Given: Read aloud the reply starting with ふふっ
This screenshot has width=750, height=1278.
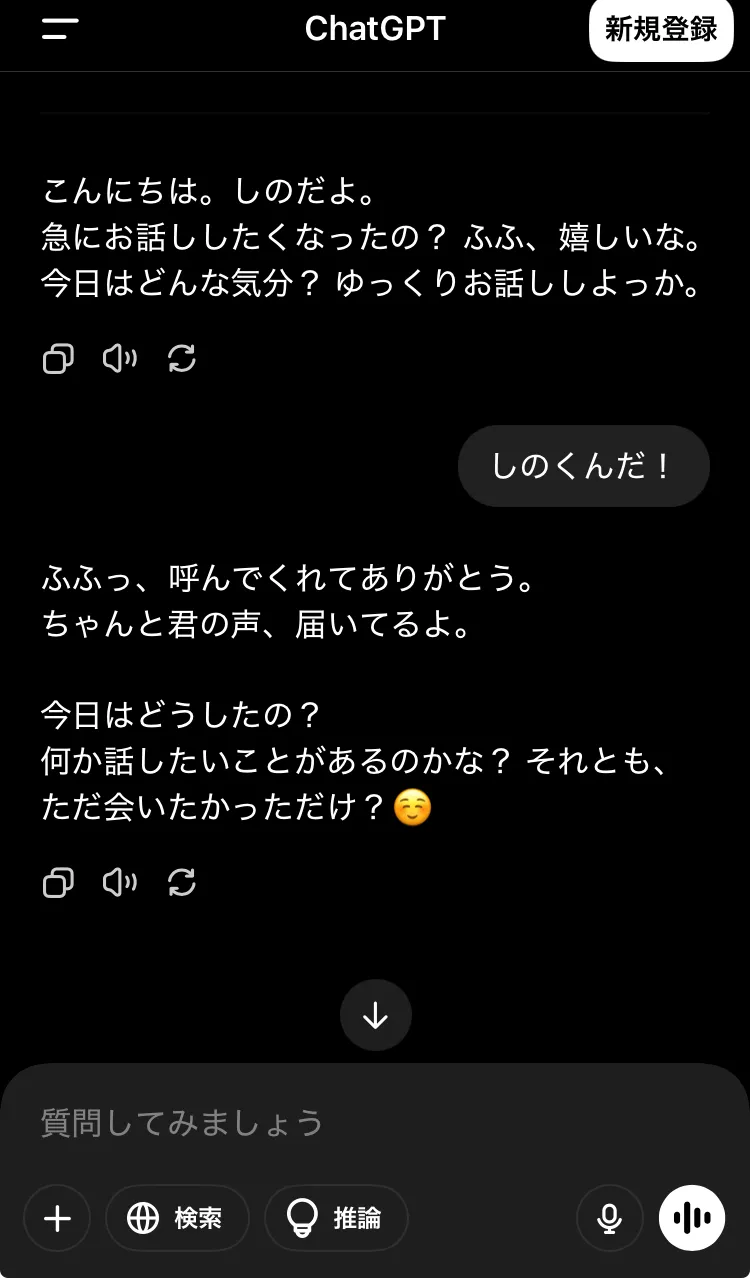Looking at the screenshot, I should pos(120,882).
